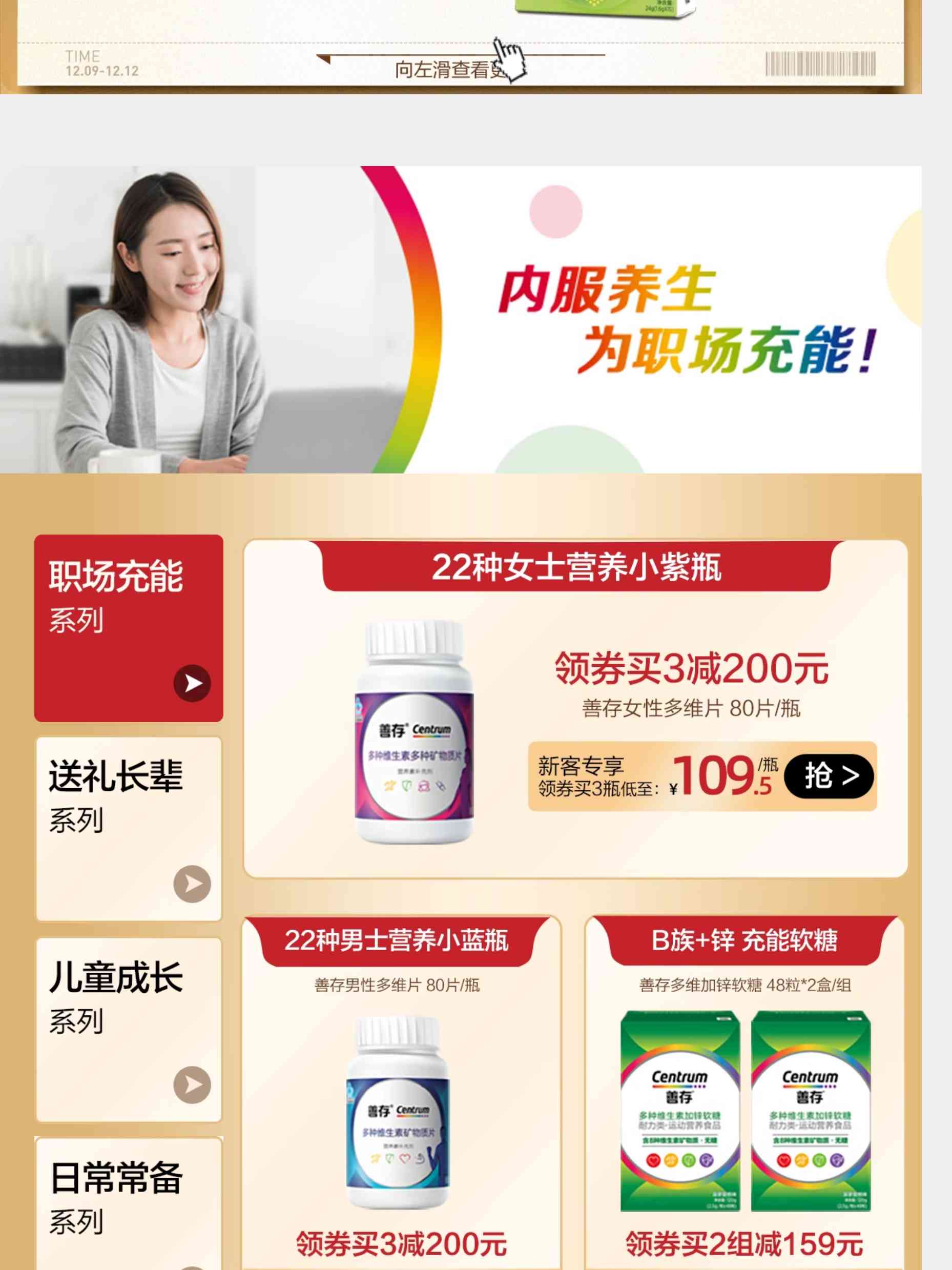Select the 职场充能 series tab
Viewport: 952px width, 1270px height.
click(x=129, y=628)
